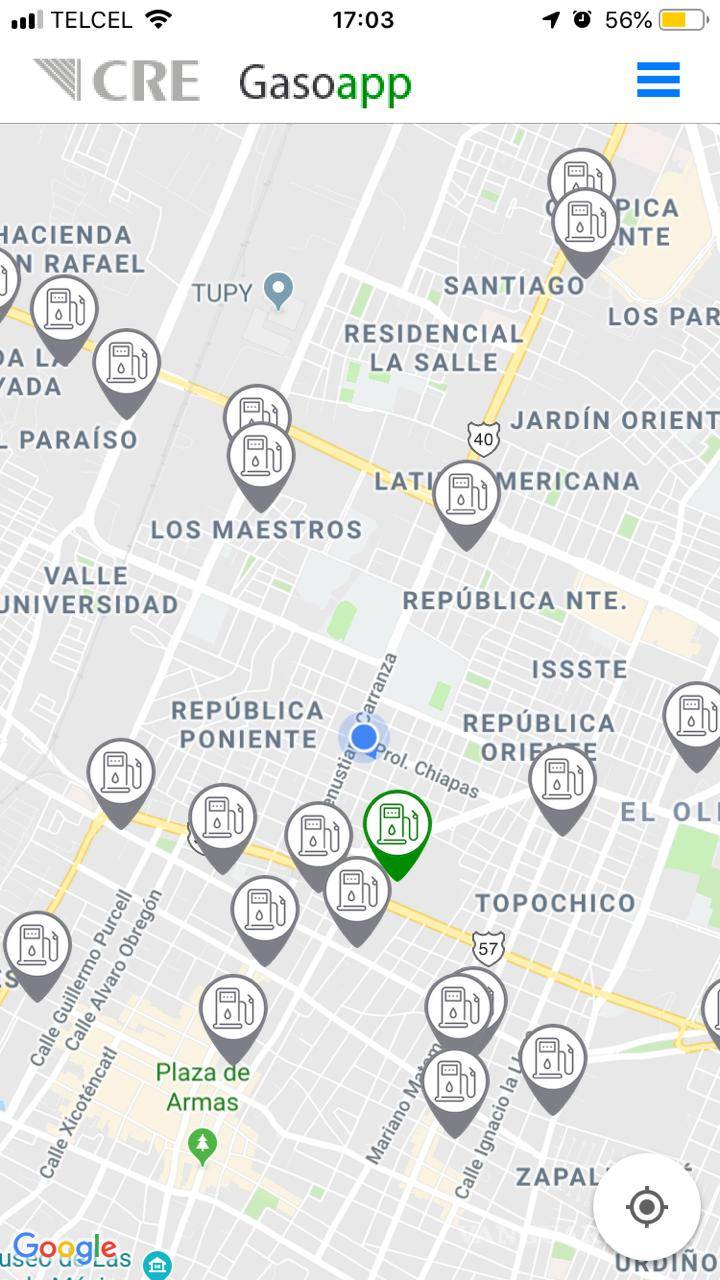This screenshot has width=720, height=1280.
Task: Click the Museo teal place icon at bottom
Action: click(155, 1266)
